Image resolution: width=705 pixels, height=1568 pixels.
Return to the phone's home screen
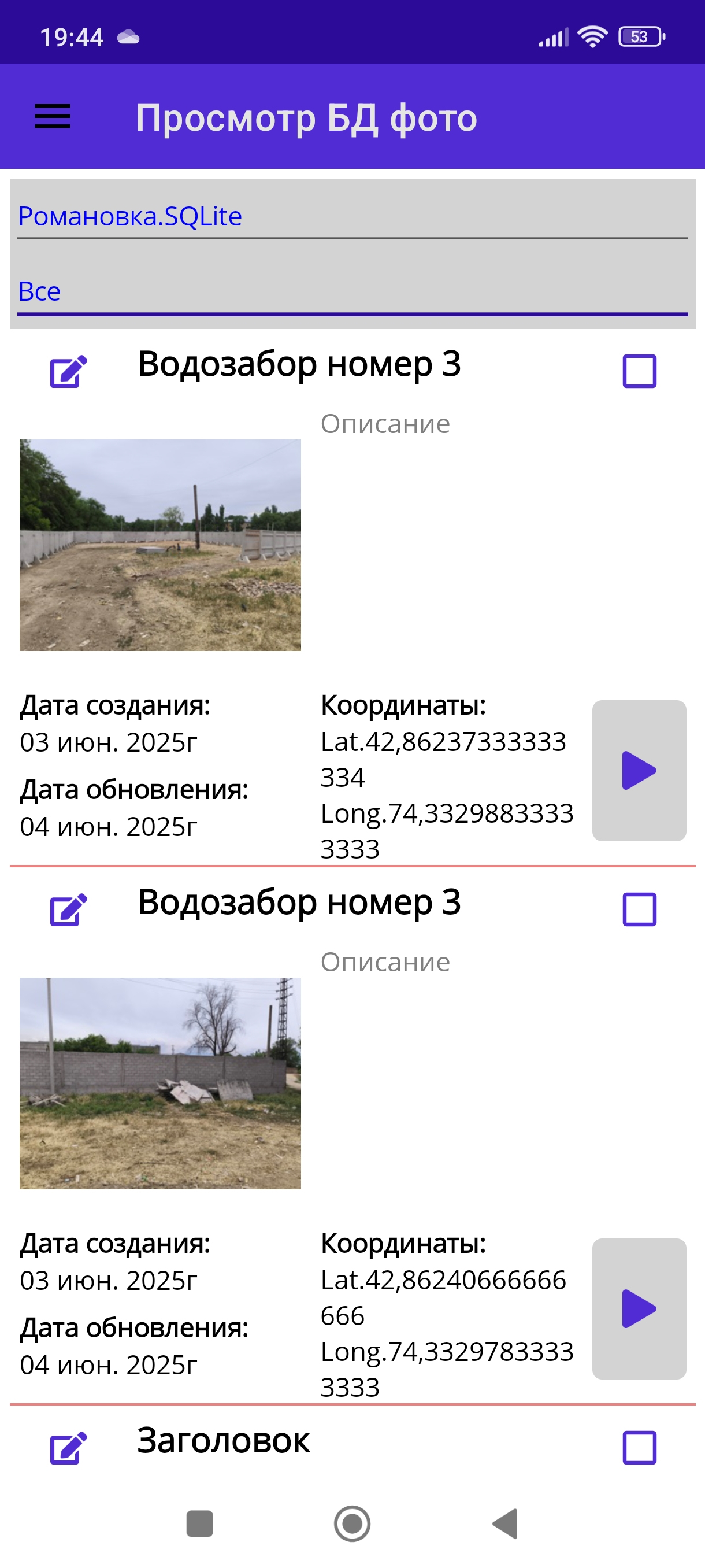pos(352,1523)
